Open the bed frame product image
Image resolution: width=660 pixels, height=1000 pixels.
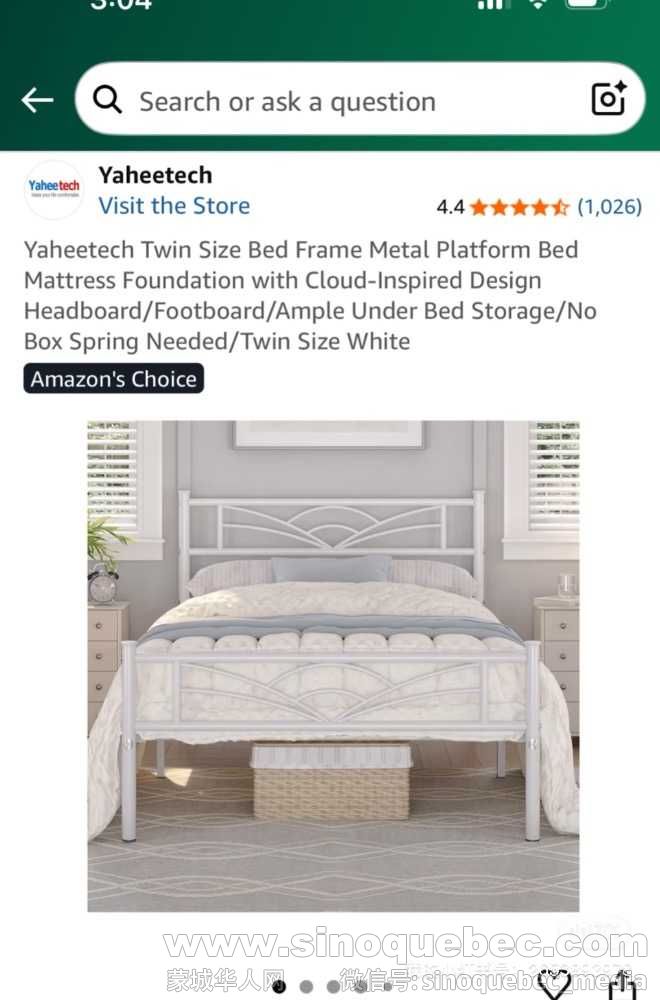point(332,665)
